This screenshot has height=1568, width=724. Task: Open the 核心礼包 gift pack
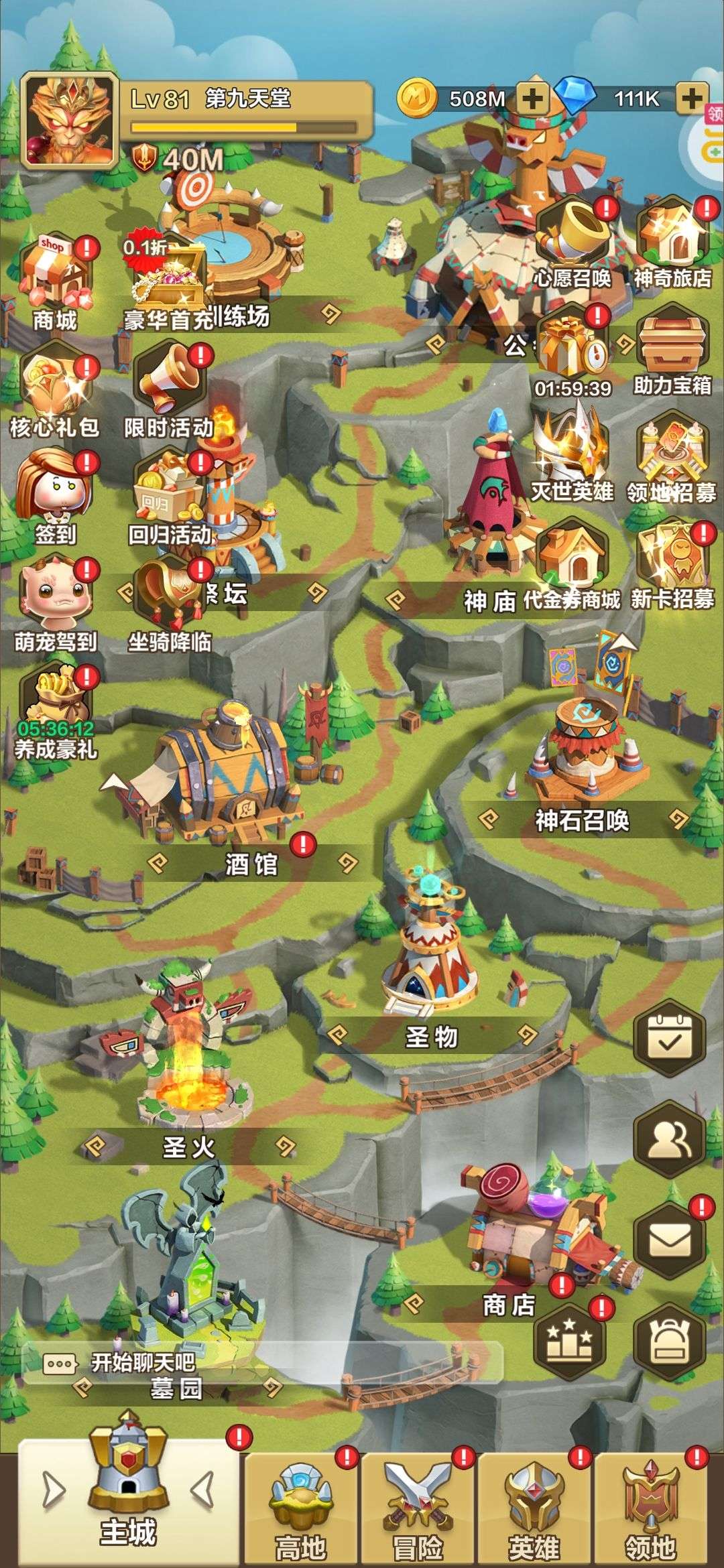[56, 385]
